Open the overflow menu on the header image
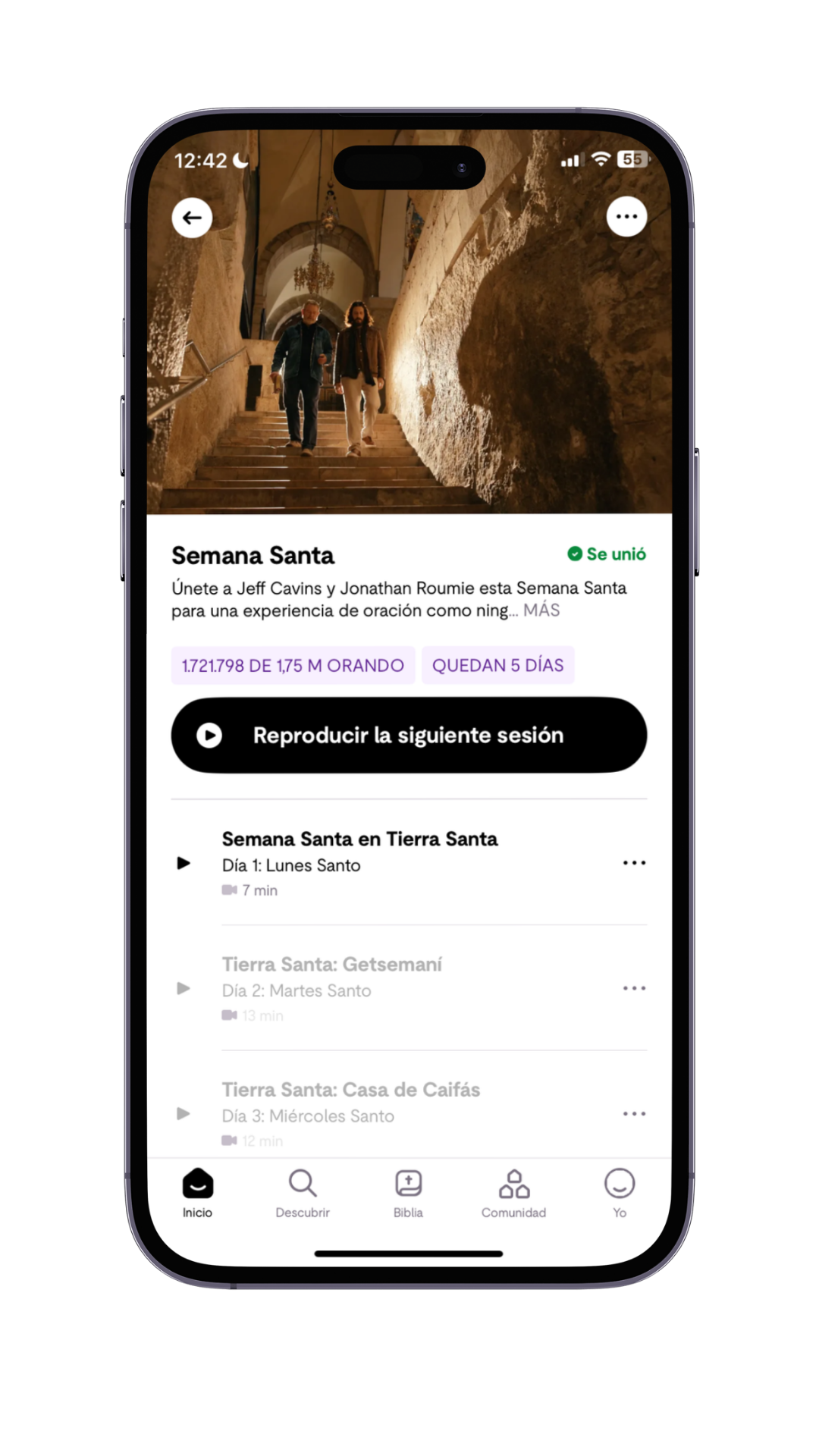 626,217
